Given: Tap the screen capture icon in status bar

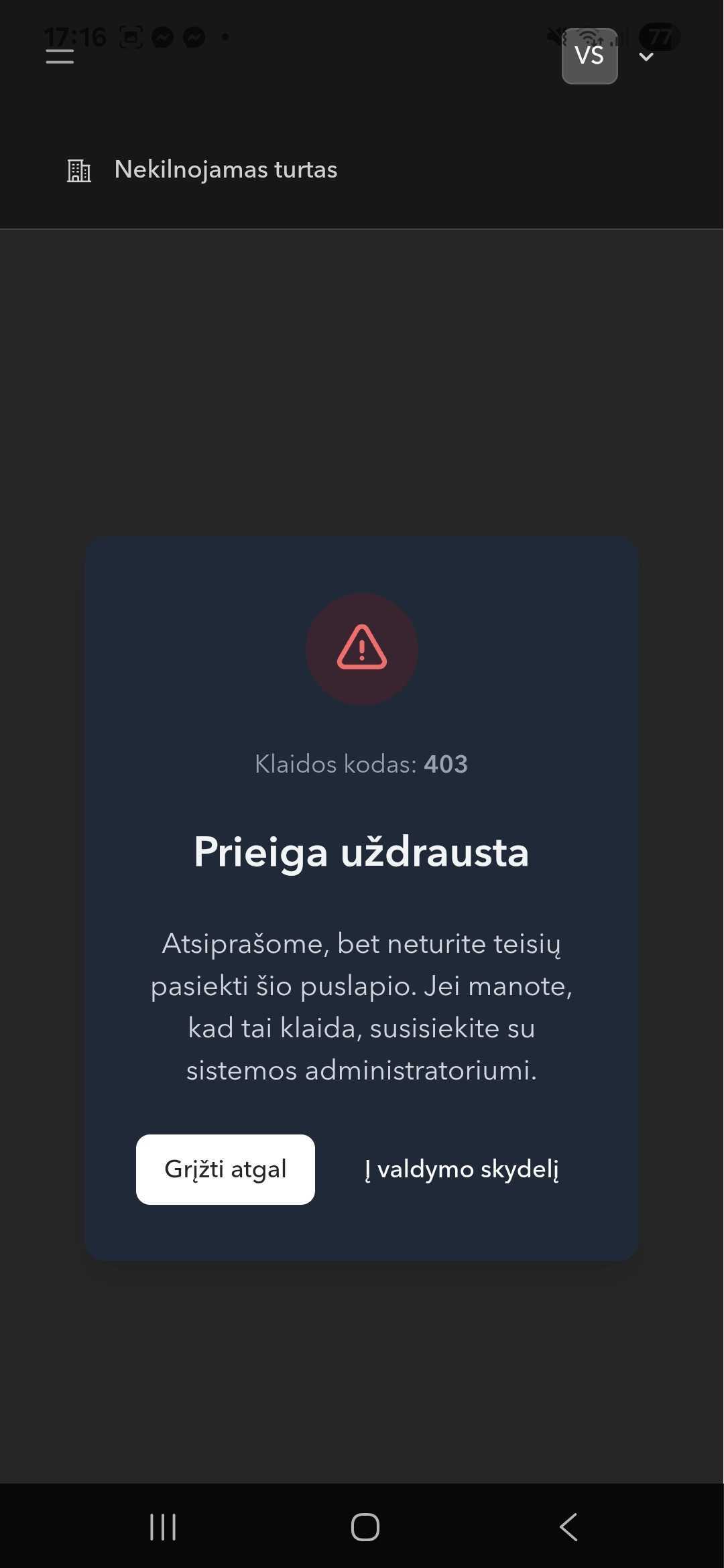Looking at the screenshot, I should pos(130,37).
